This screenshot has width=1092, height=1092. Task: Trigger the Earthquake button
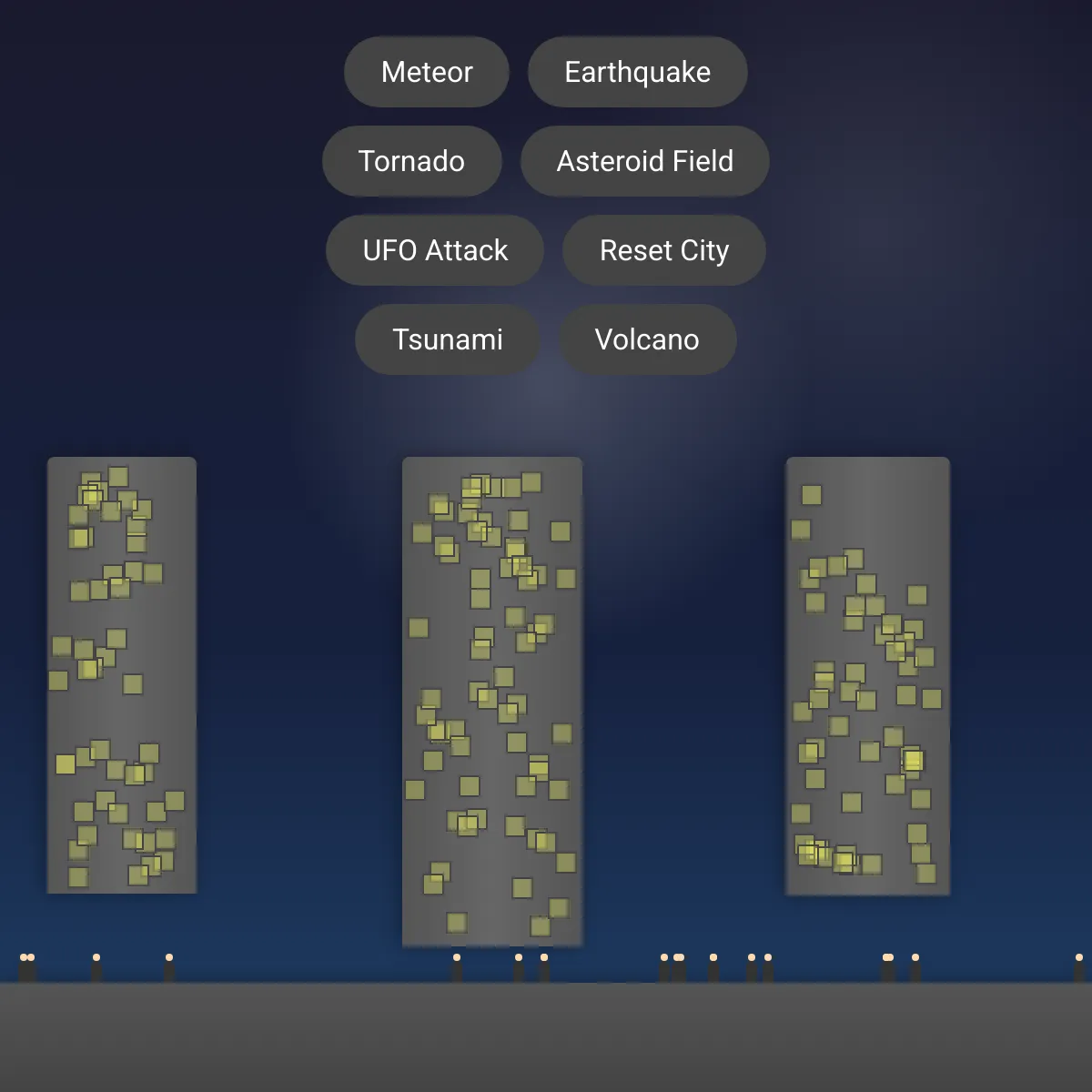click(x=638, y=72)
